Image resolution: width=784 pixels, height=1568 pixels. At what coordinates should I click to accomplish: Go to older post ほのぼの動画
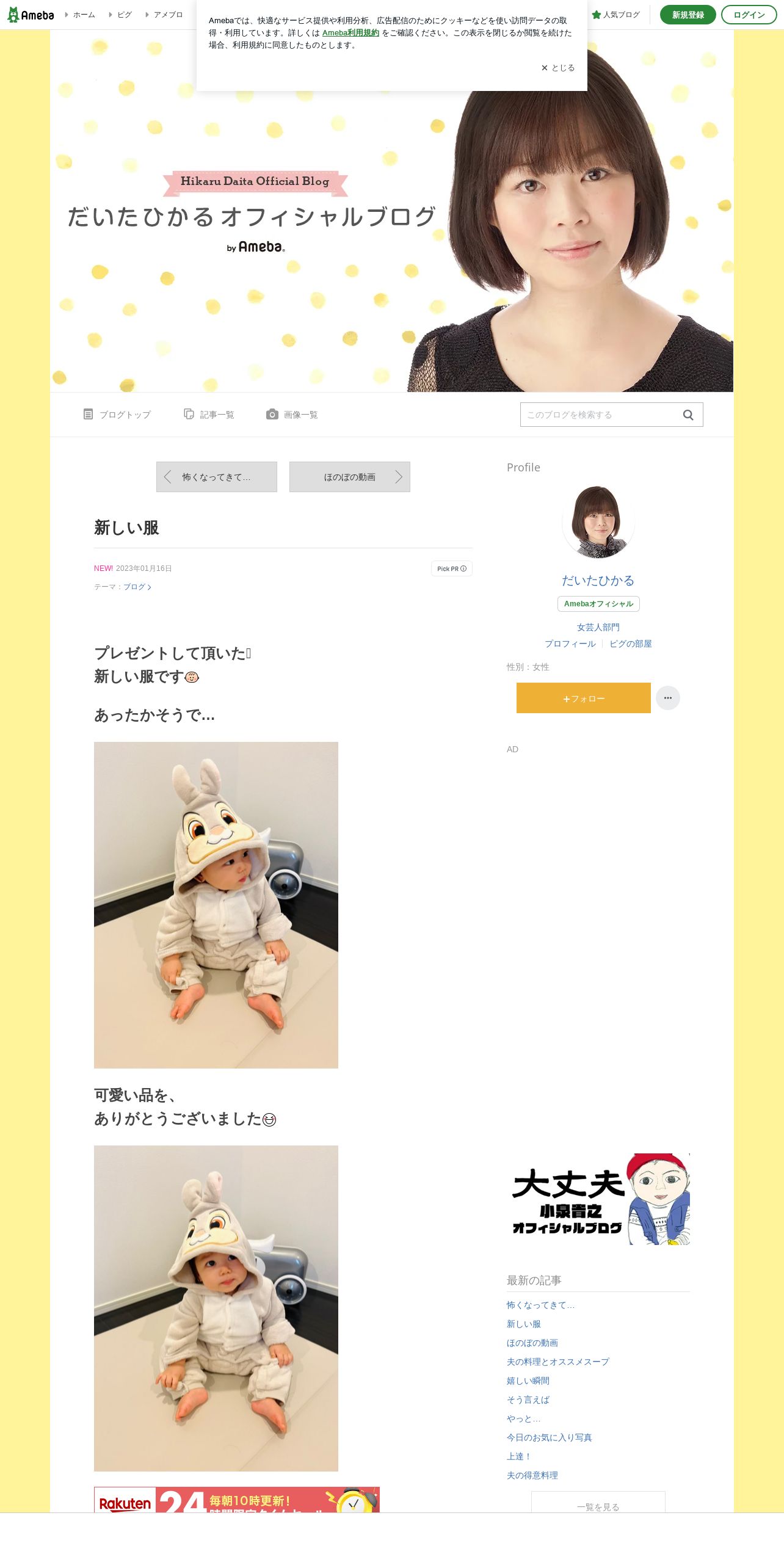(350, 477)
